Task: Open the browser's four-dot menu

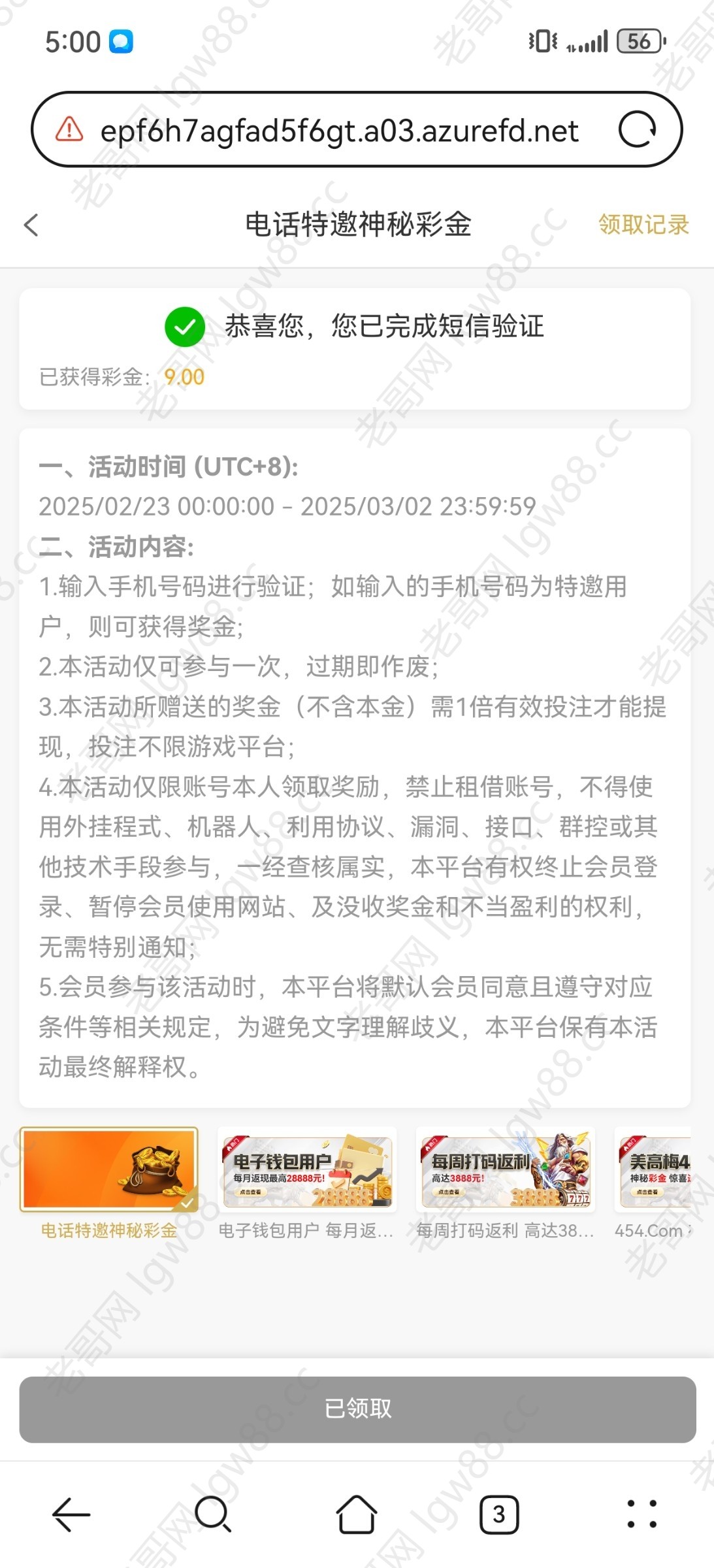Action: tap(641, 1514)
